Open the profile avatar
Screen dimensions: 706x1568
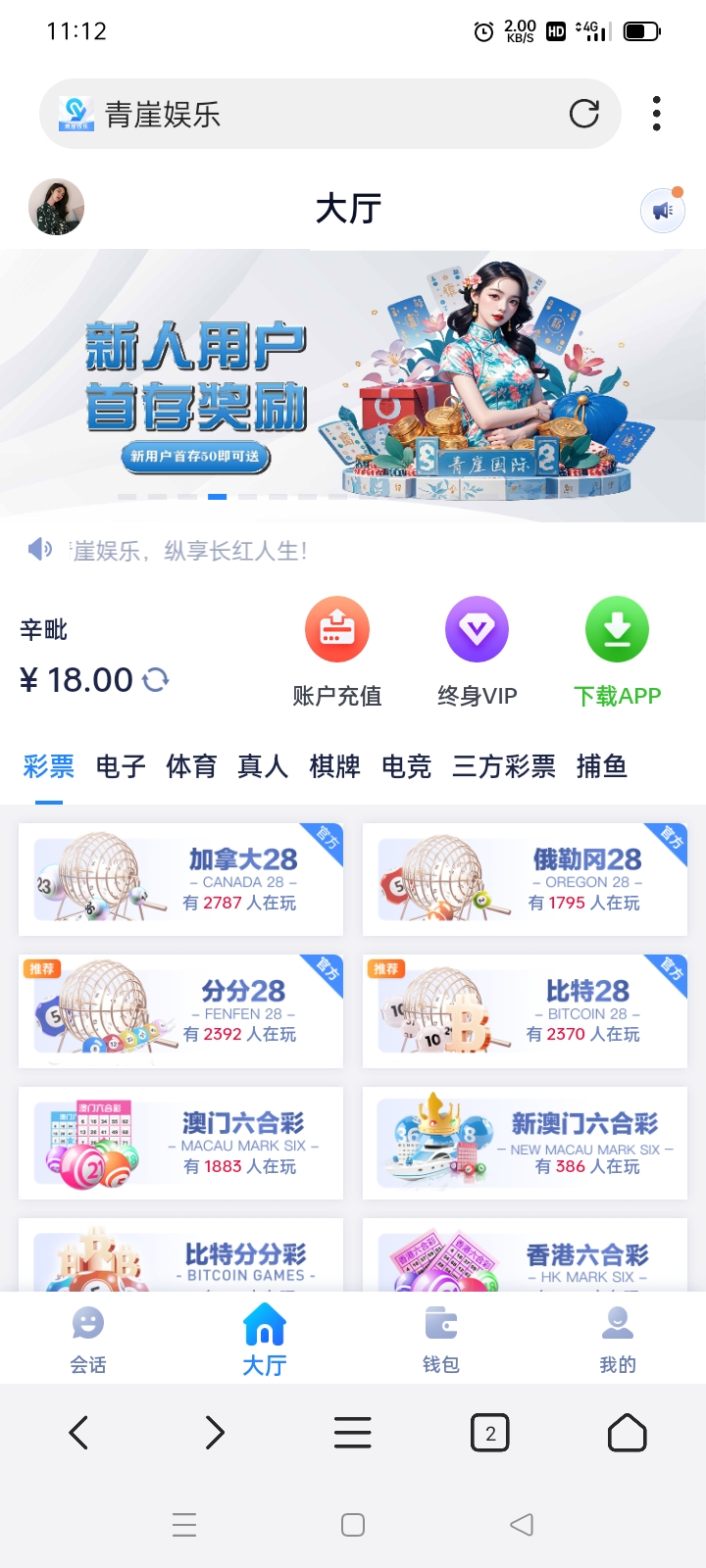pos(57,207)
